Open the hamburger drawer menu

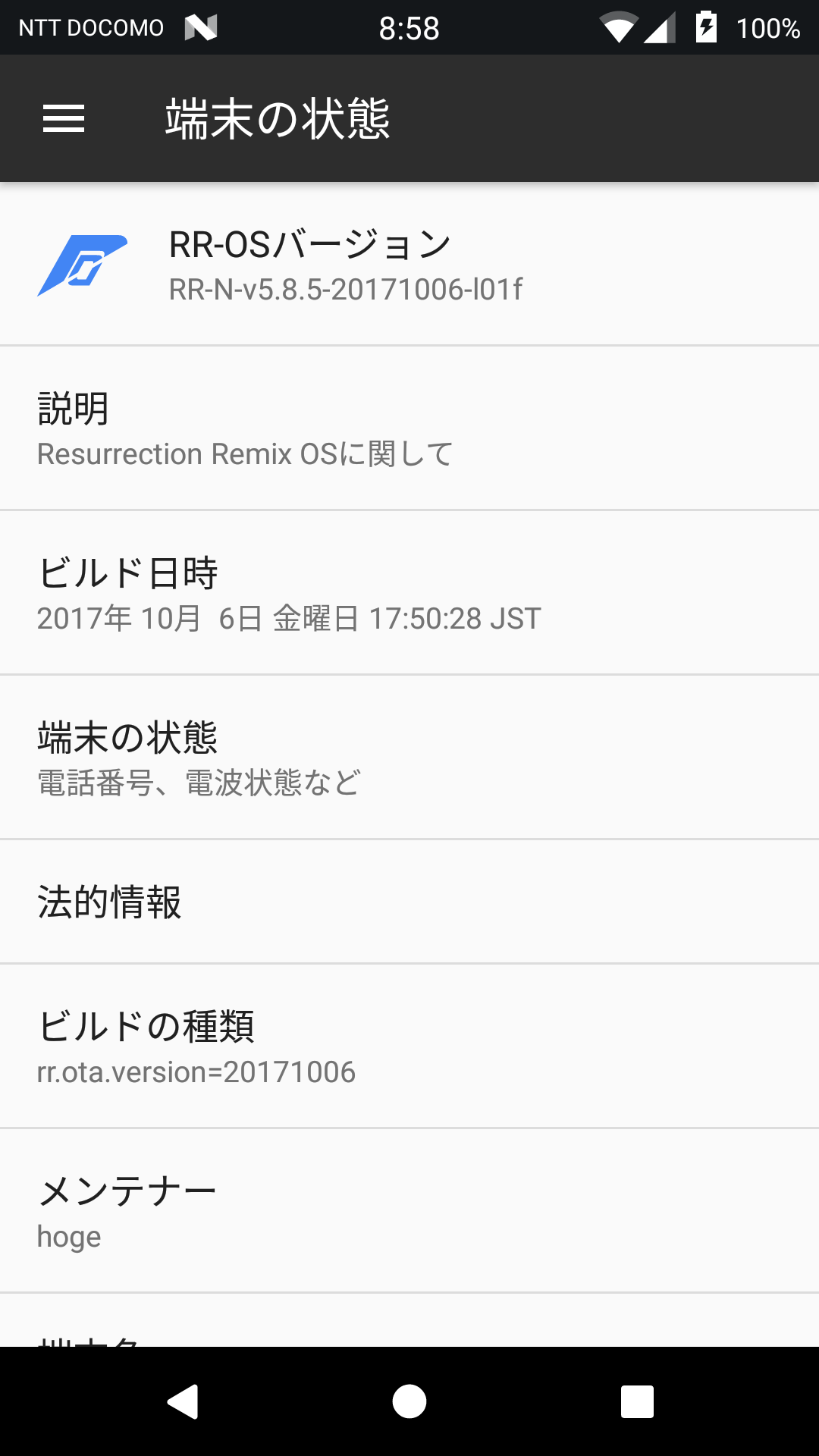pos(64,118)
